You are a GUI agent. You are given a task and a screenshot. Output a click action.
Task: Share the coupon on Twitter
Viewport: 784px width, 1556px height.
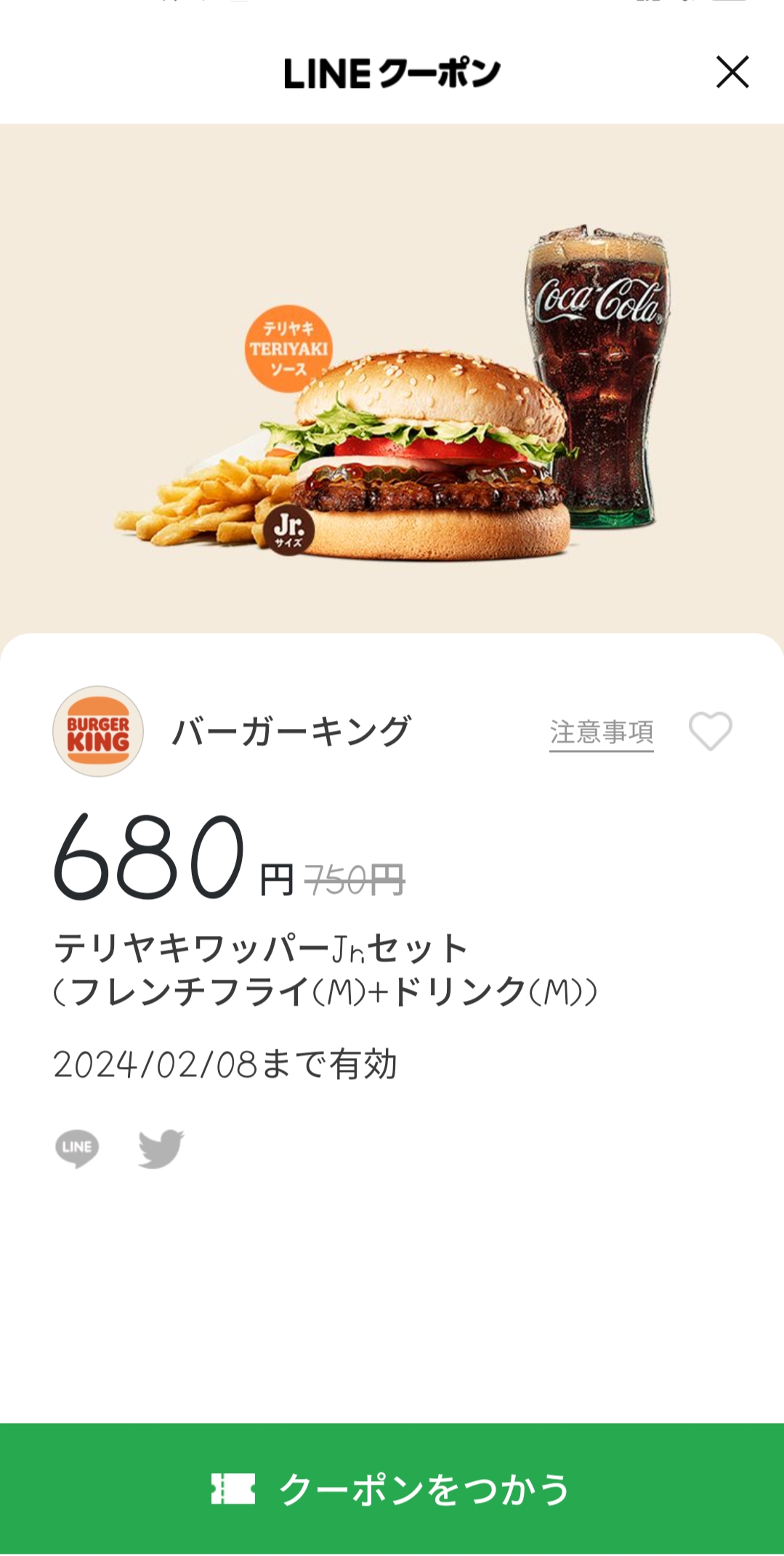161,1148
